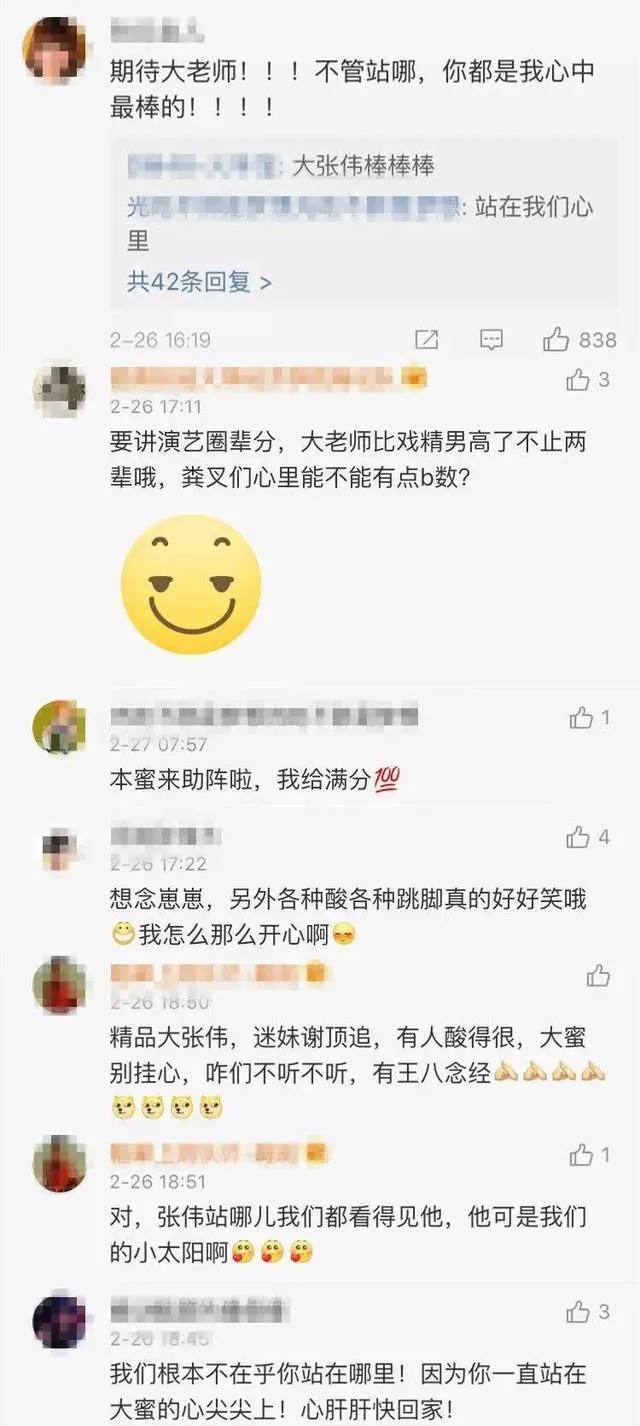Like the comment with 838 likes
This screenshot has height=1426, width=640.
pyautogui.click(x=557, y=340)
